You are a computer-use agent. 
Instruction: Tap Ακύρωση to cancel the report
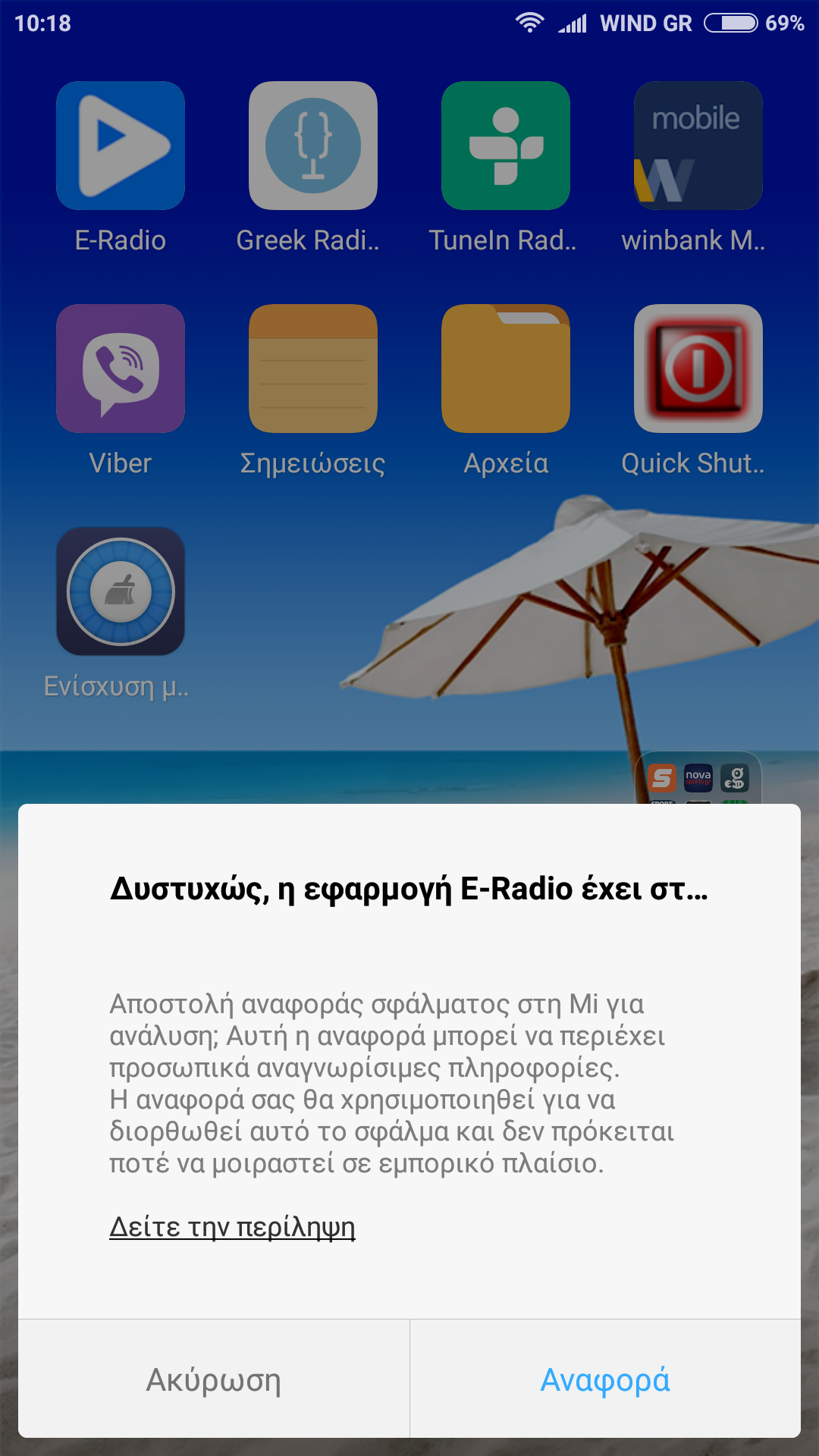214,1379
